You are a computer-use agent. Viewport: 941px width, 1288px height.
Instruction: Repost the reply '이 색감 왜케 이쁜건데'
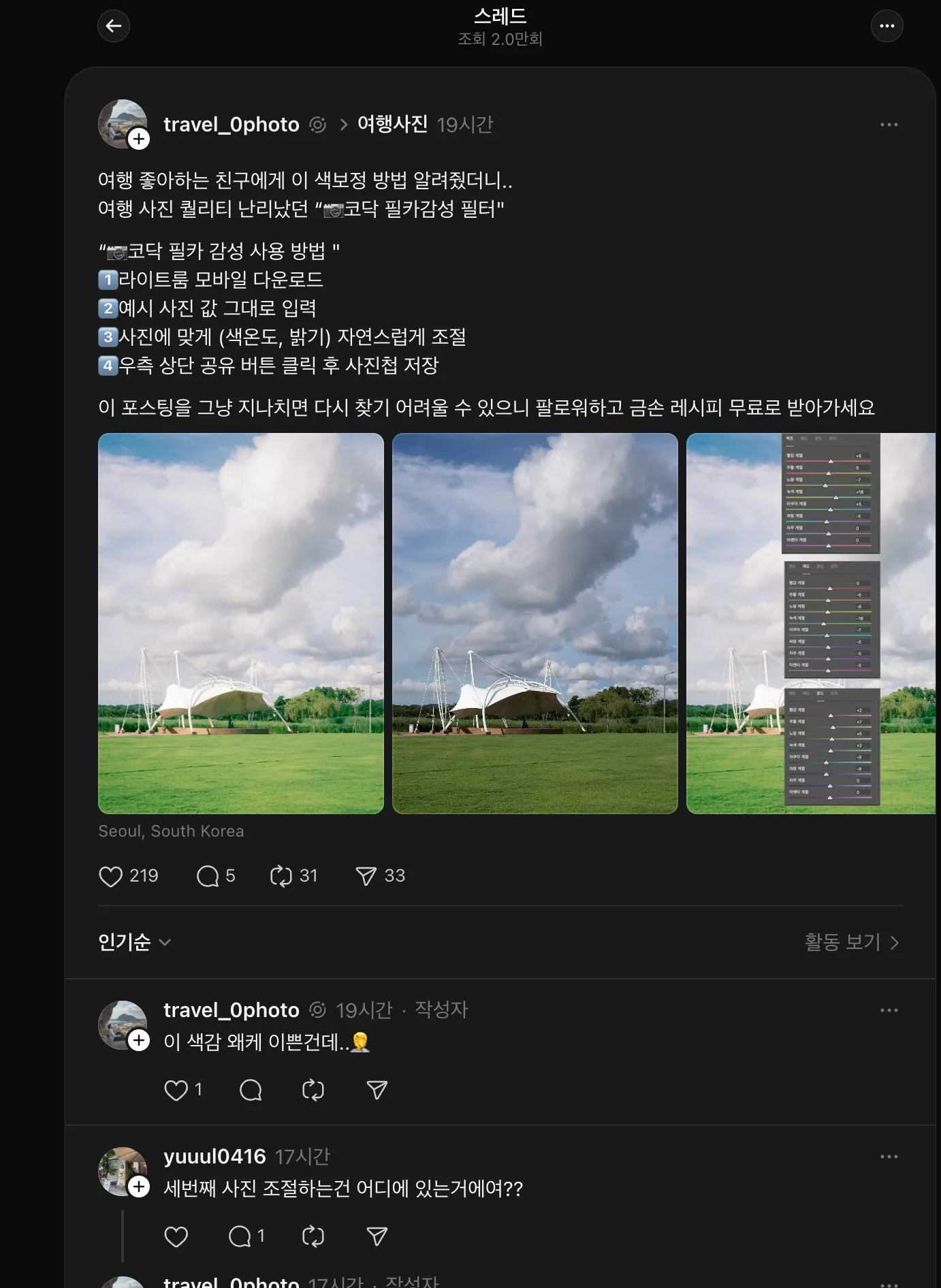click(x=313, y=1091)
